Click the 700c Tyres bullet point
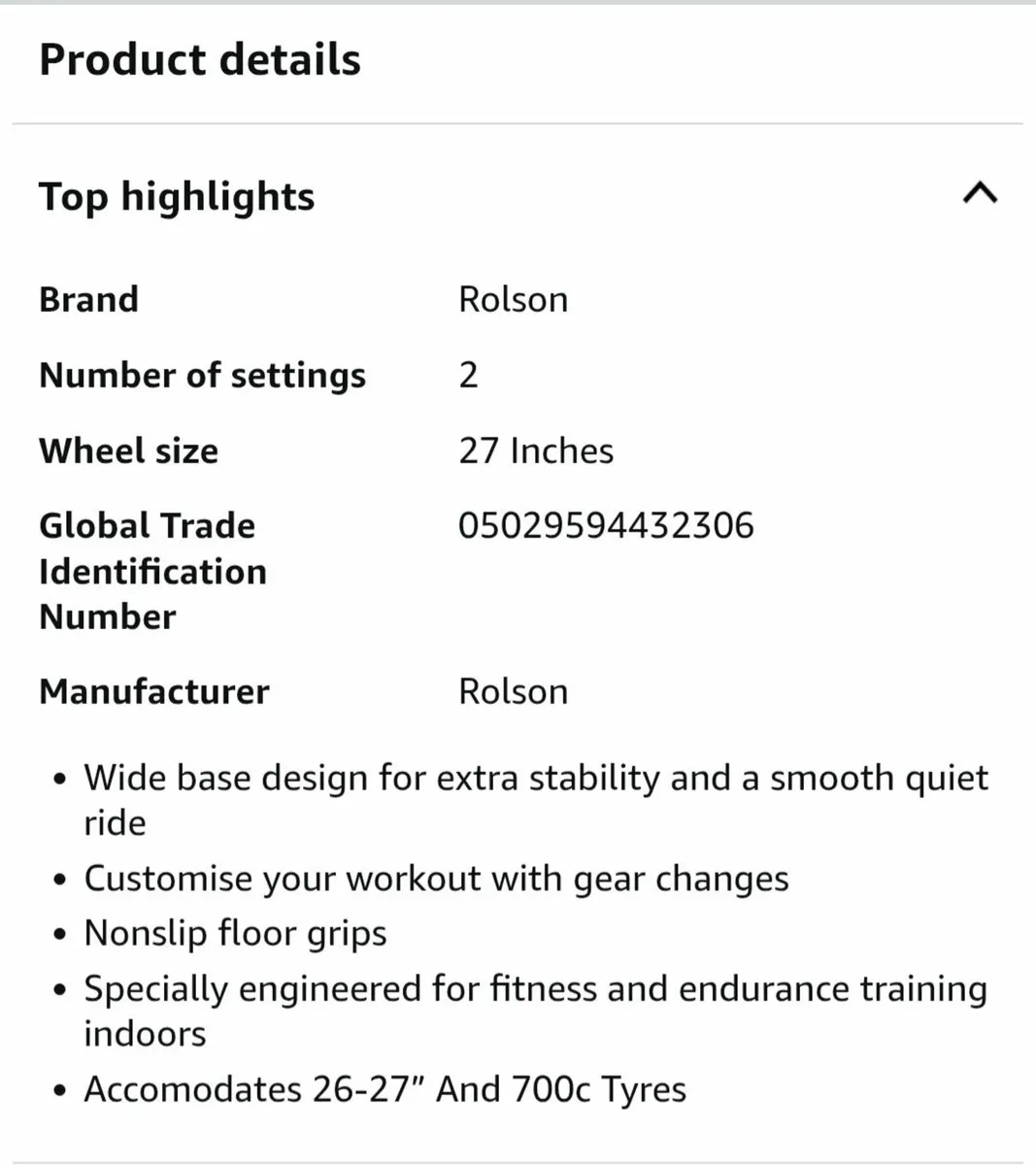Image resolution: width=1036 pixels, height=1165 pixels. pos(384,1088)
